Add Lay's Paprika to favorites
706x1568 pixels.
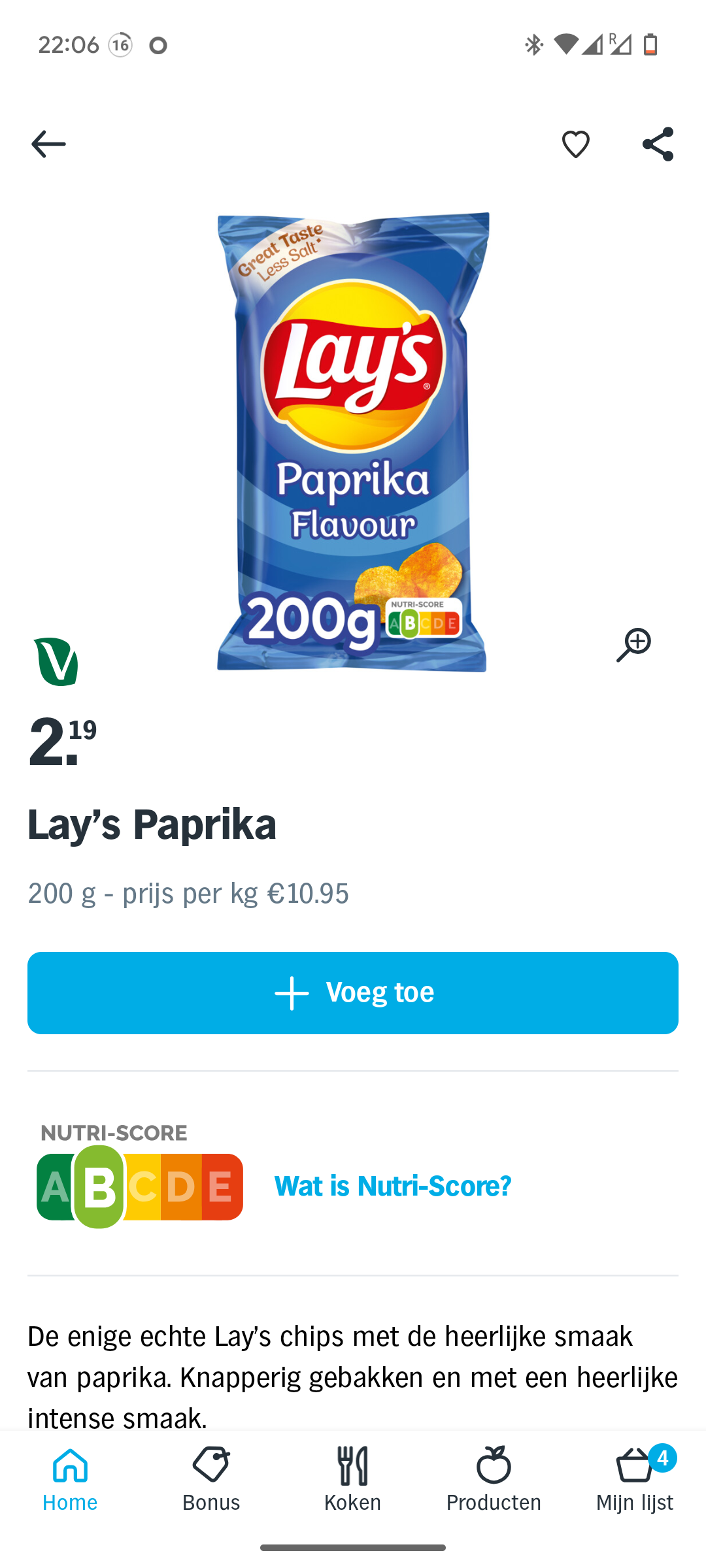click(575, 144)
